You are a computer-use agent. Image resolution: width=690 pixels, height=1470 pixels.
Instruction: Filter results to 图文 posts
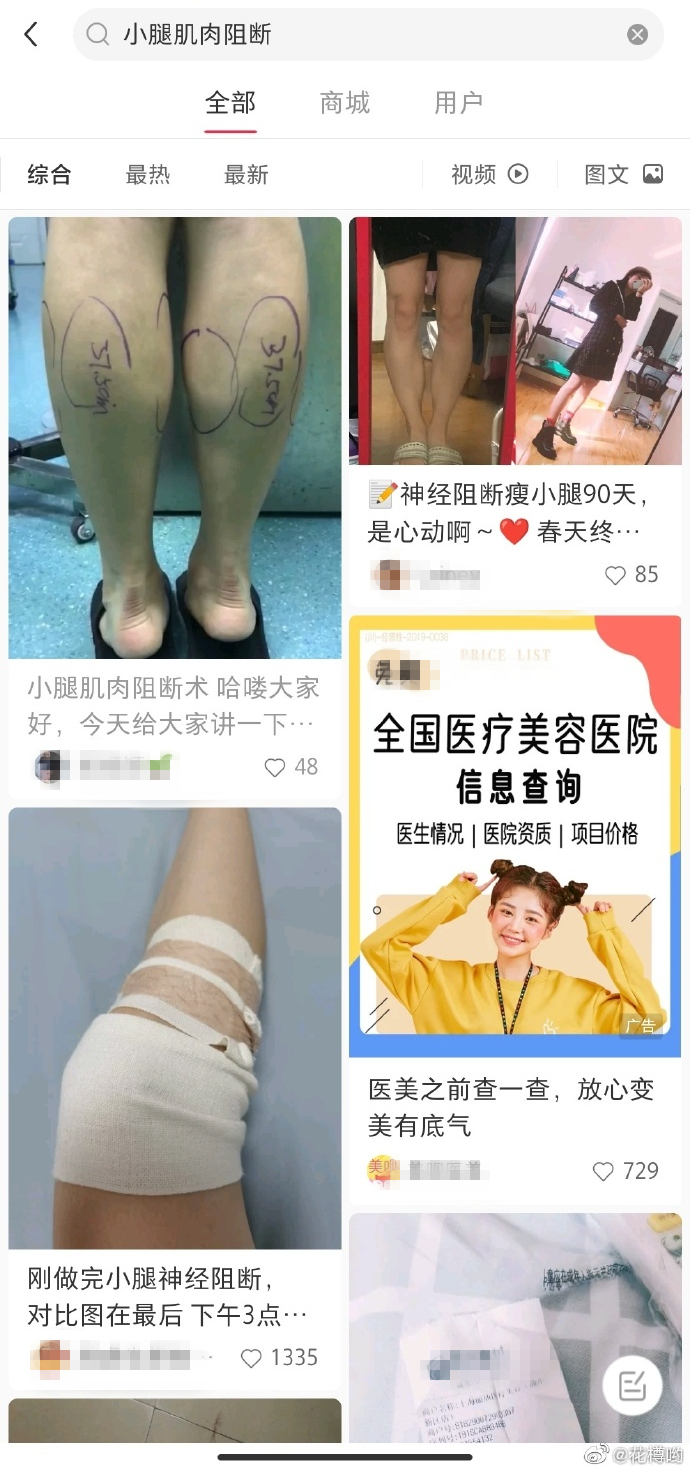pyautogui.click(x=623, y=175)
